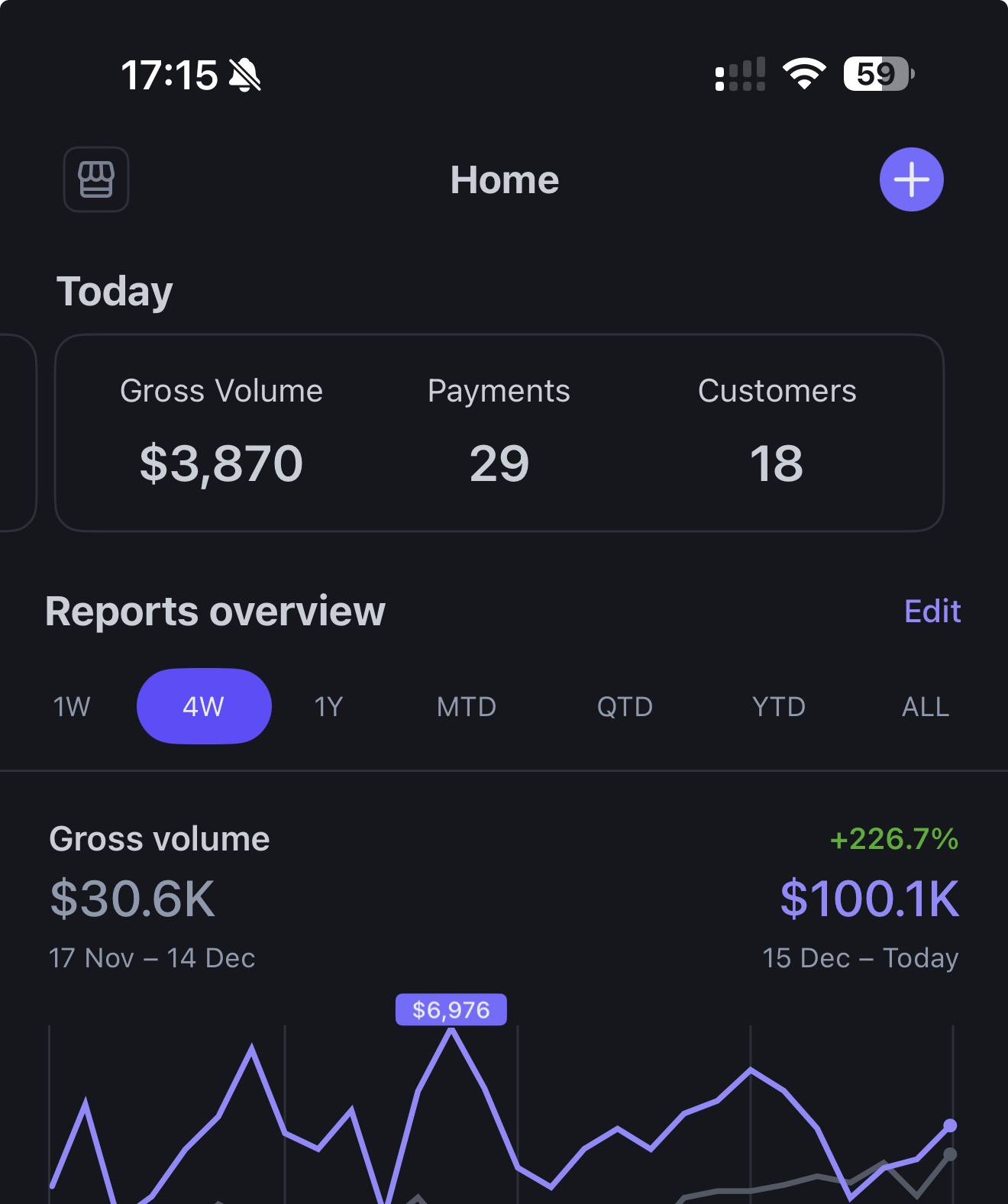Switch to the 1Y reporting period

click(328, 706)
